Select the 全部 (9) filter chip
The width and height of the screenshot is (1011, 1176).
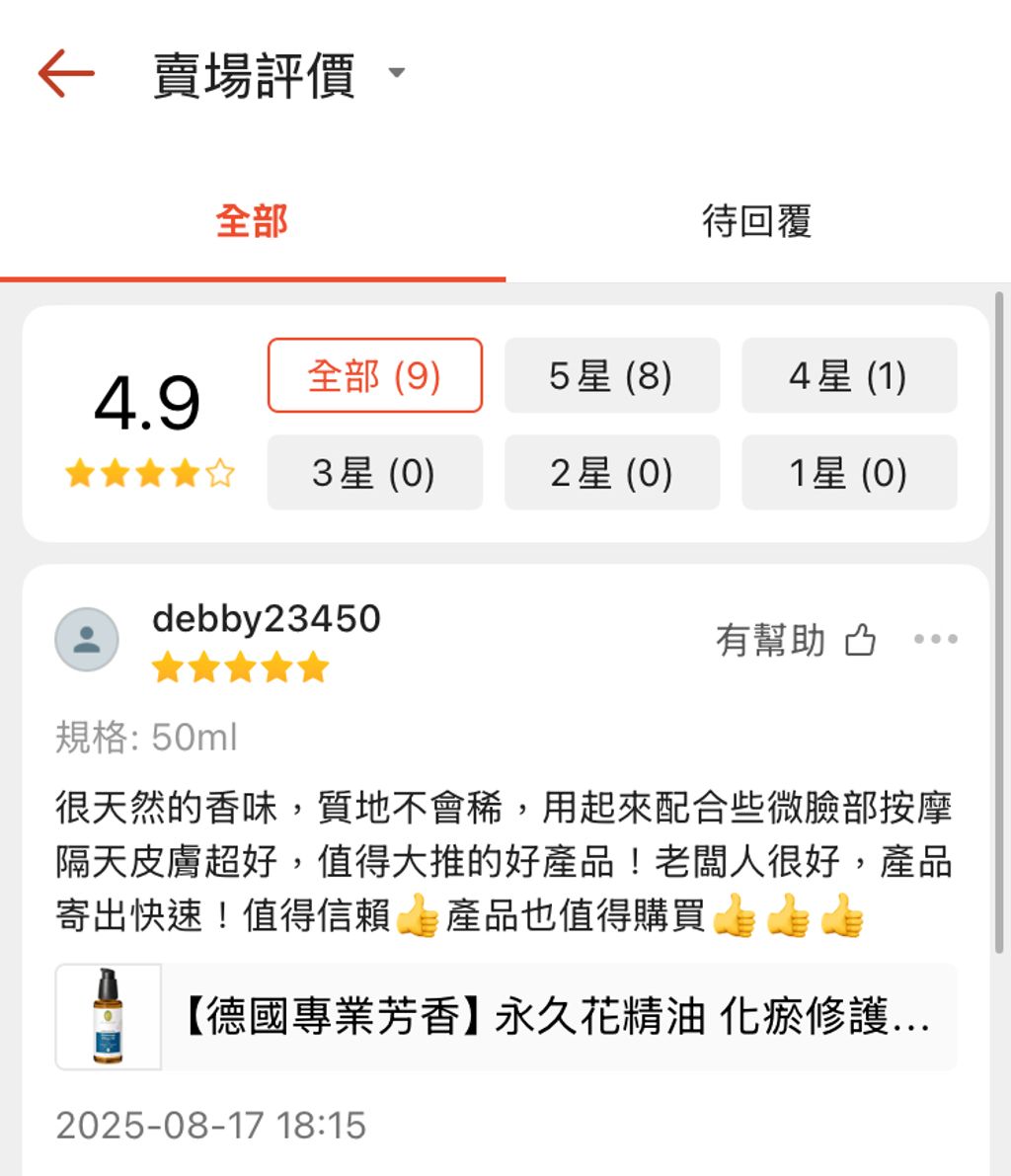point(374,375)
